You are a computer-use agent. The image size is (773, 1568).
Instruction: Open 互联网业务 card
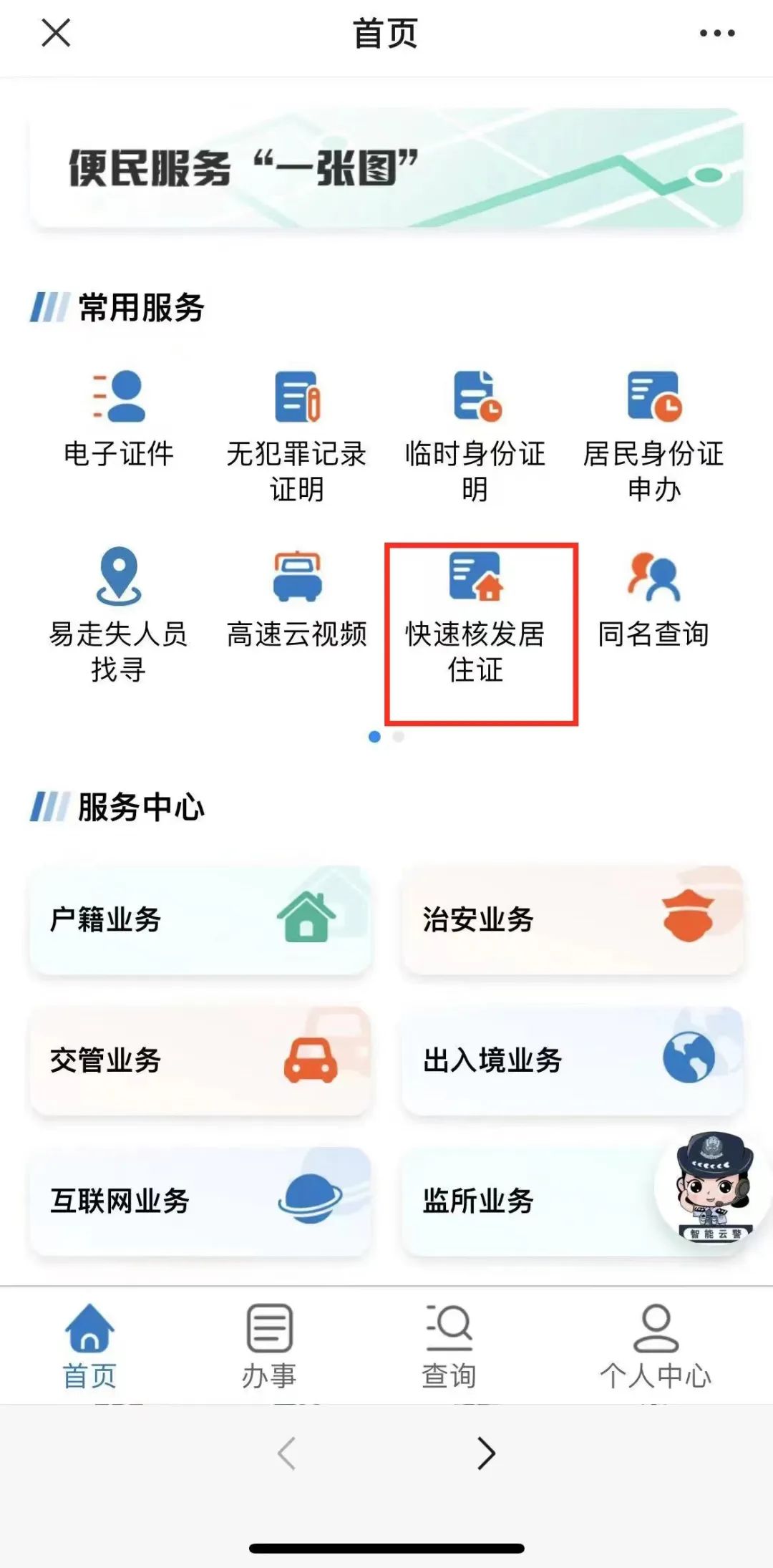click(200, 1201)
